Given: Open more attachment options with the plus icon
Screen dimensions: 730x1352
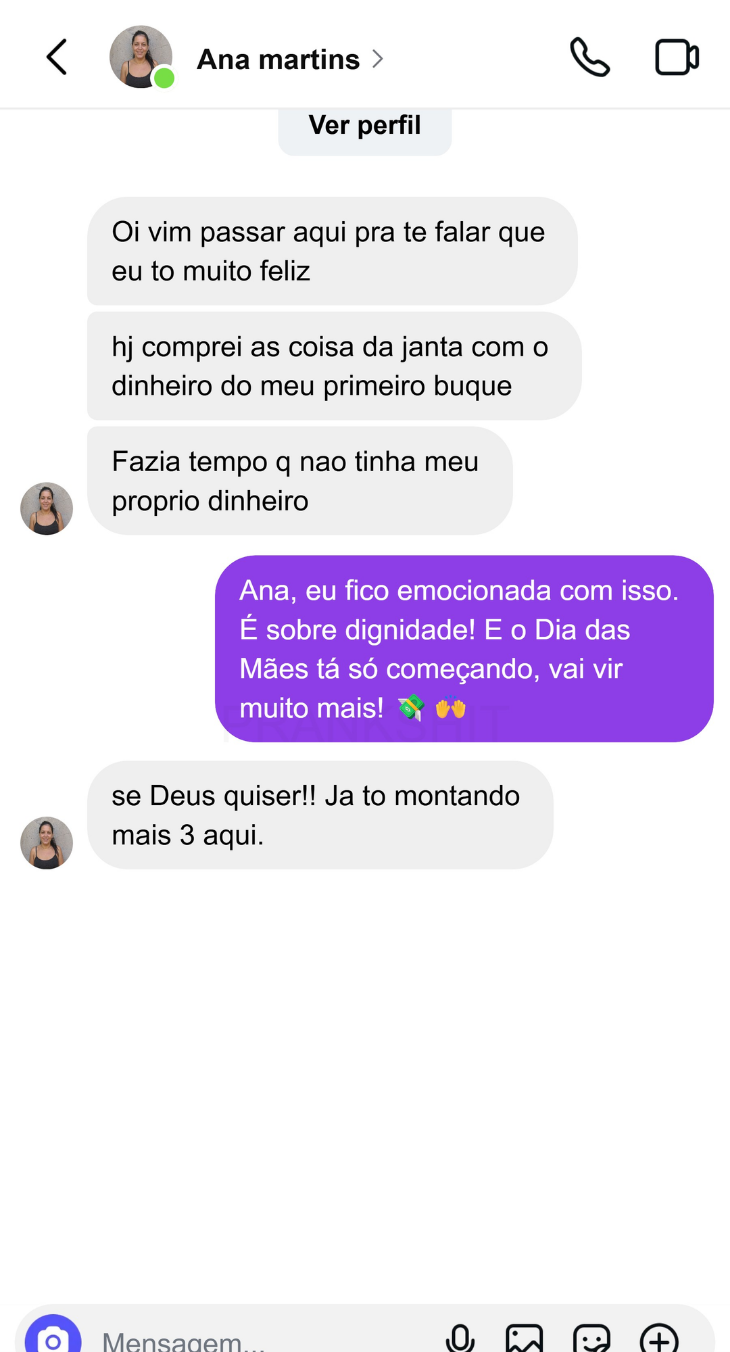Looking at the screenshot, I should click(x=659, y=1340).
